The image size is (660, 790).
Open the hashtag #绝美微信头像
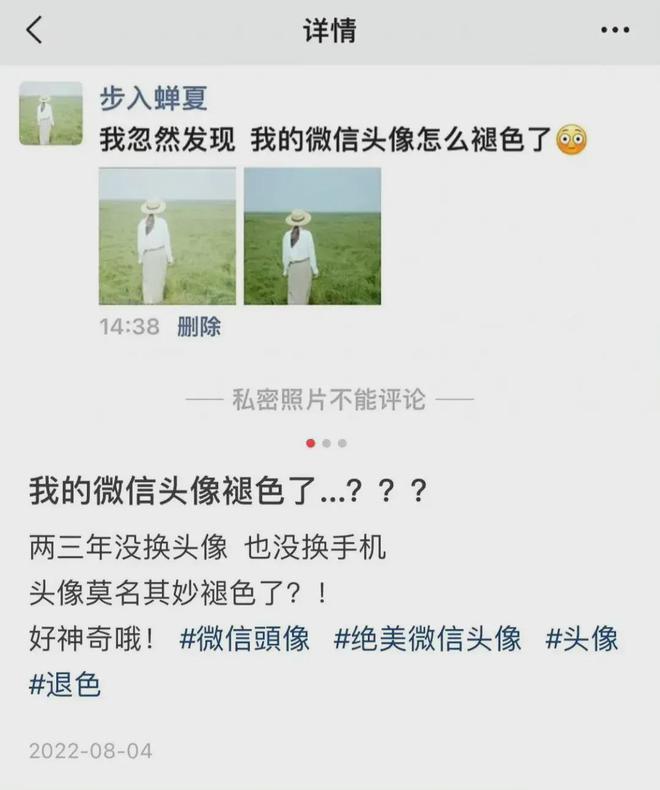[428, 639]
